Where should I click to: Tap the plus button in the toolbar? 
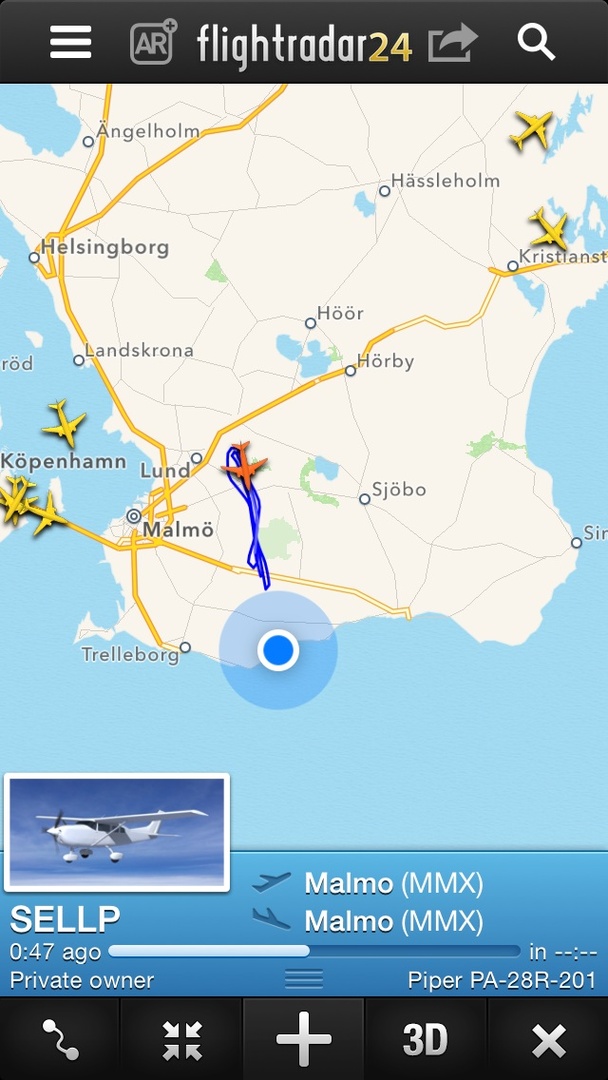(304, 1039)
